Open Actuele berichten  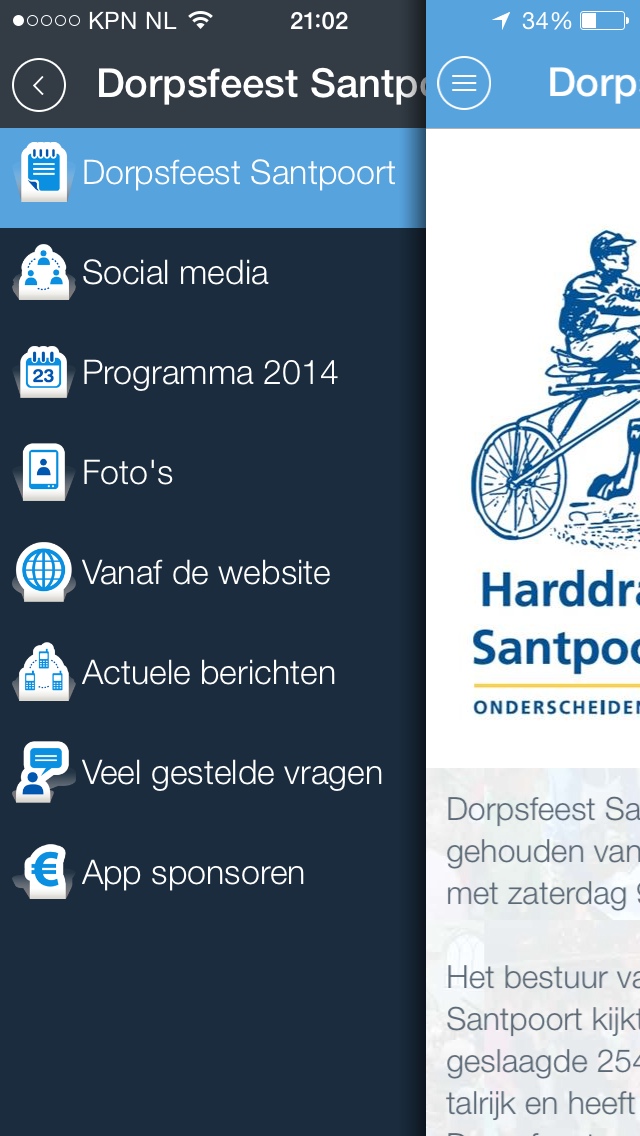click(212, 673)
